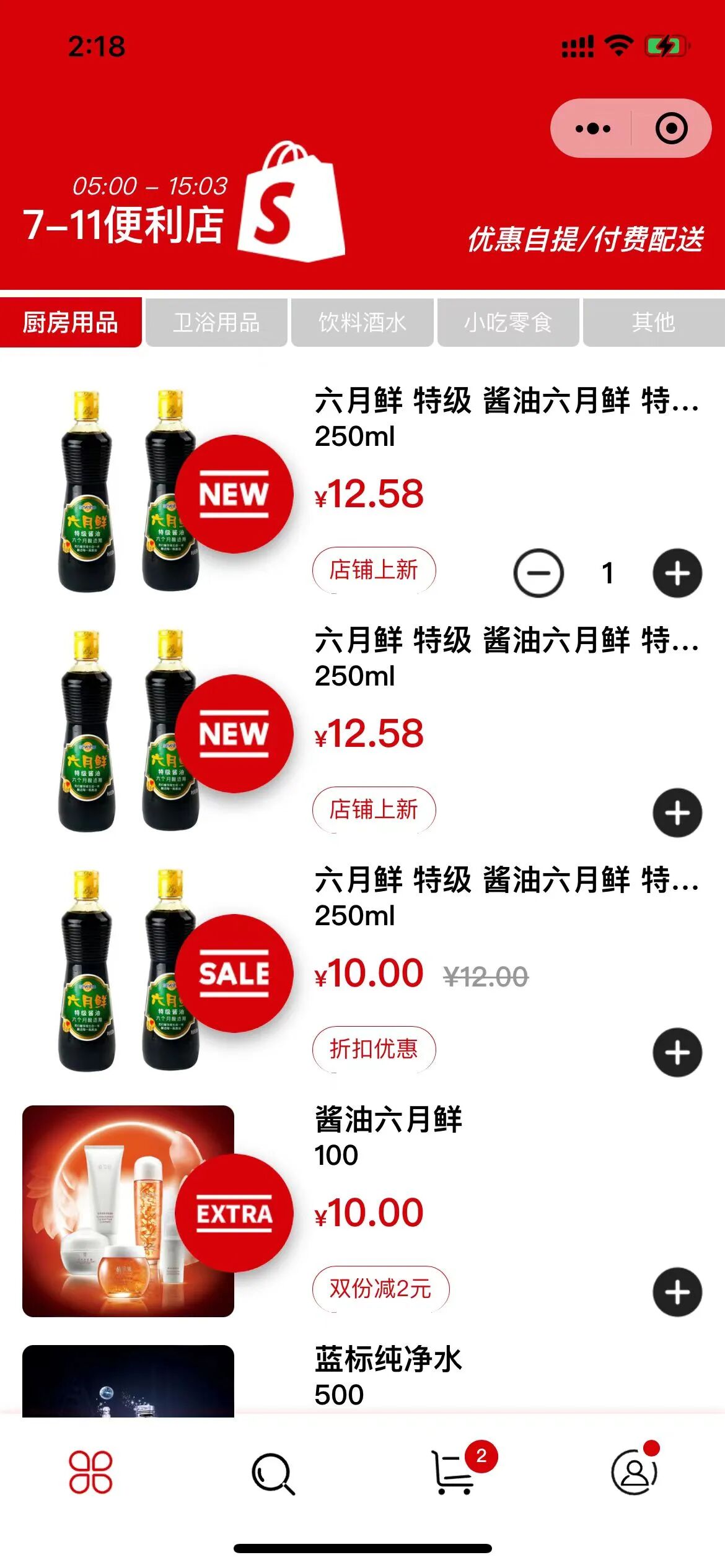
Task: Go to the home grid tab
Action: (90, 1471)
